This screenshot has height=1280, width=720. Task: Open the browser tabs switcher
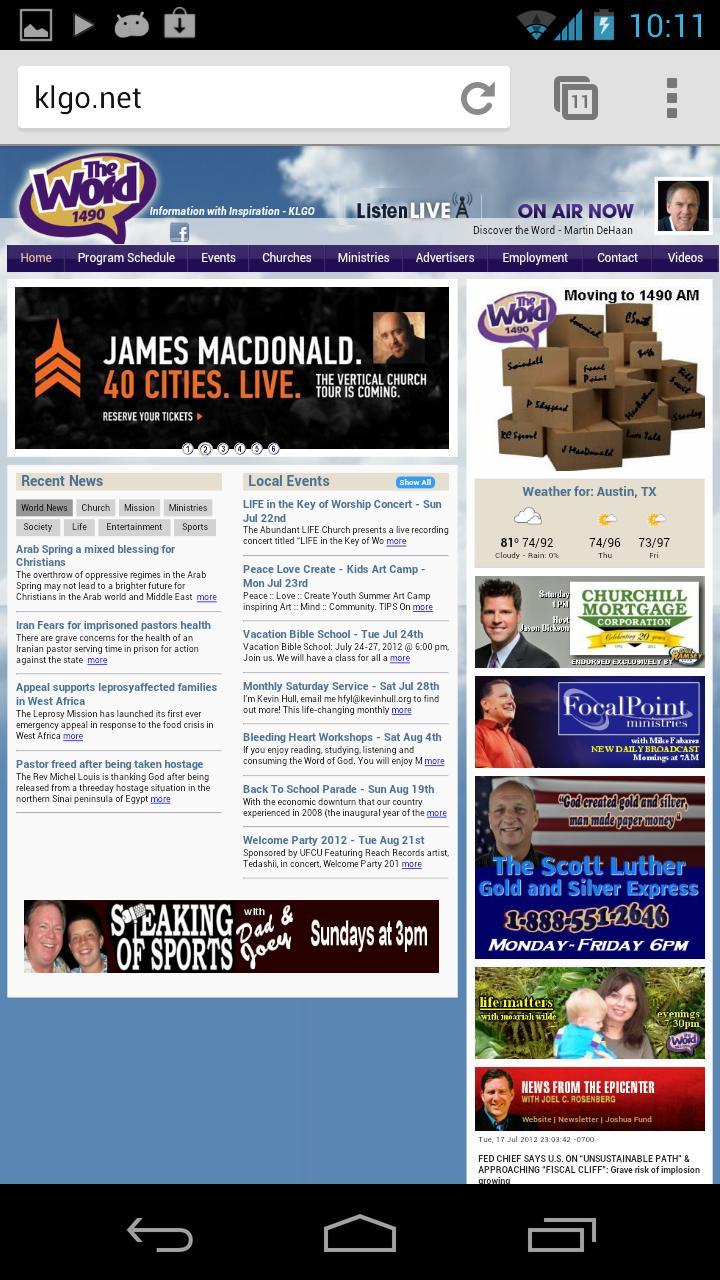(576, 98)
